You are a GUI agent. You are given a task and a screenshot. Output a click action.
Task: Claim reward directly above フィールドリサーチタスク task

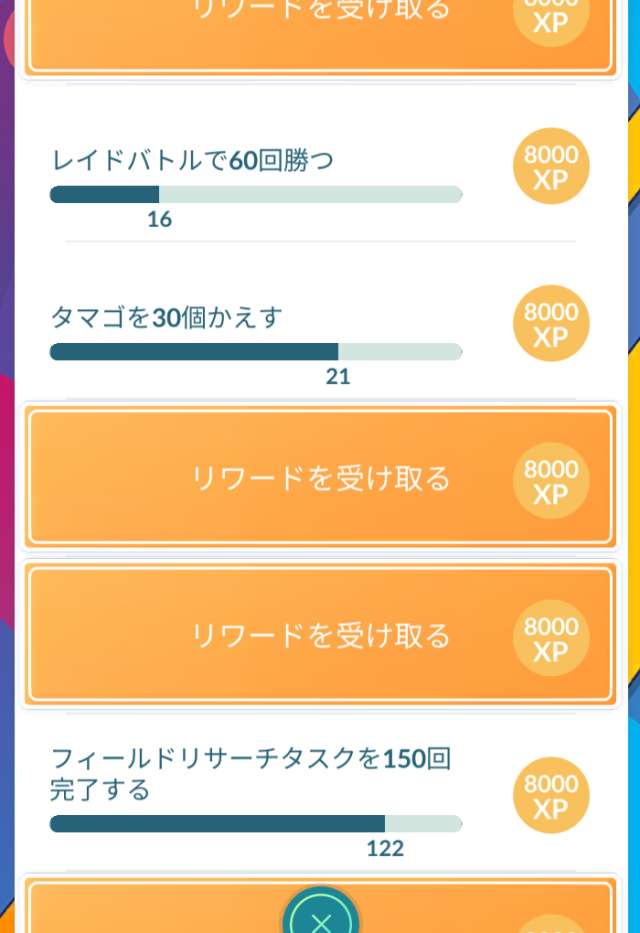320,635
